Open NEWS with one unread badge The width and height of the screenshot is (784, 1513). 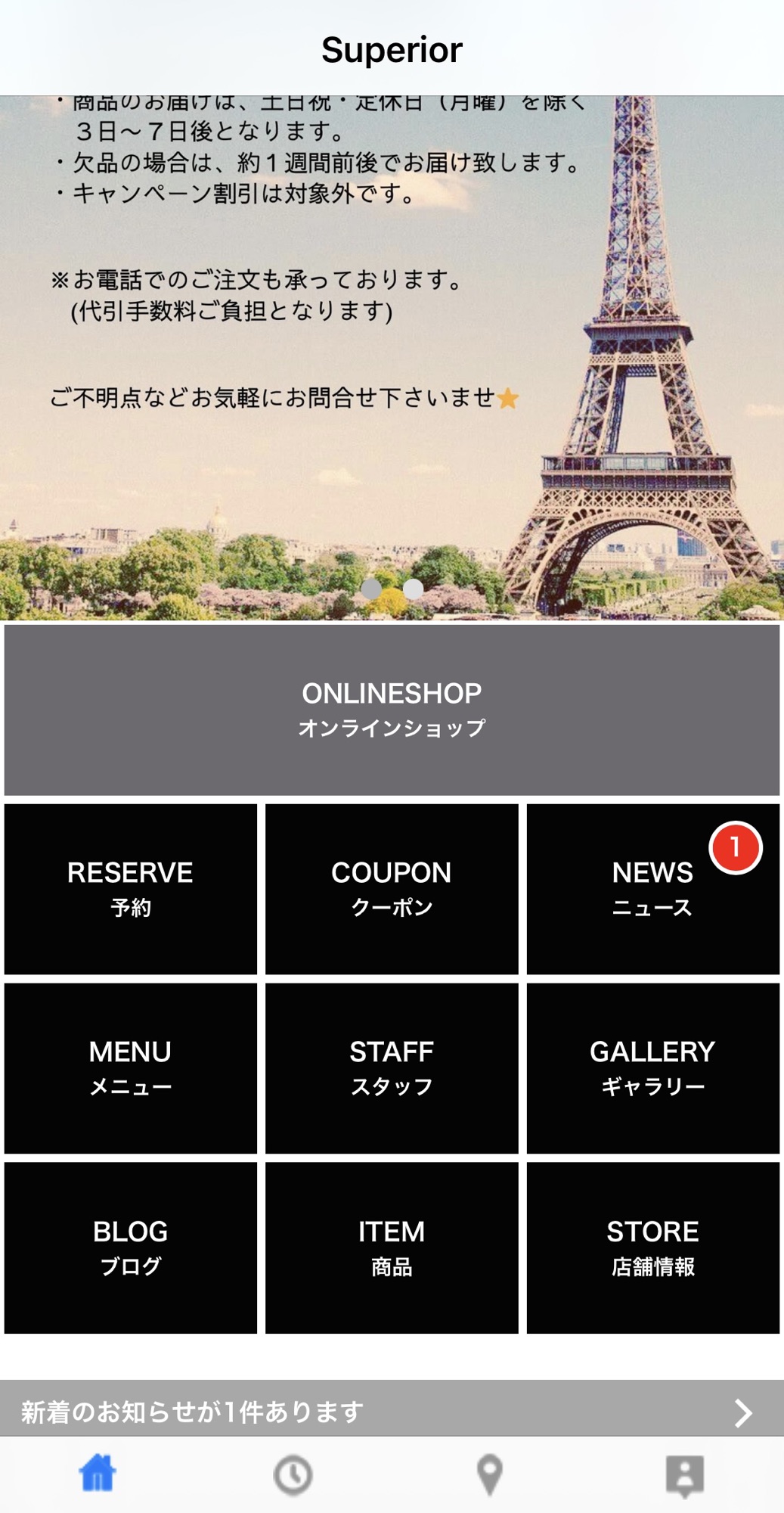pos(652,889)
